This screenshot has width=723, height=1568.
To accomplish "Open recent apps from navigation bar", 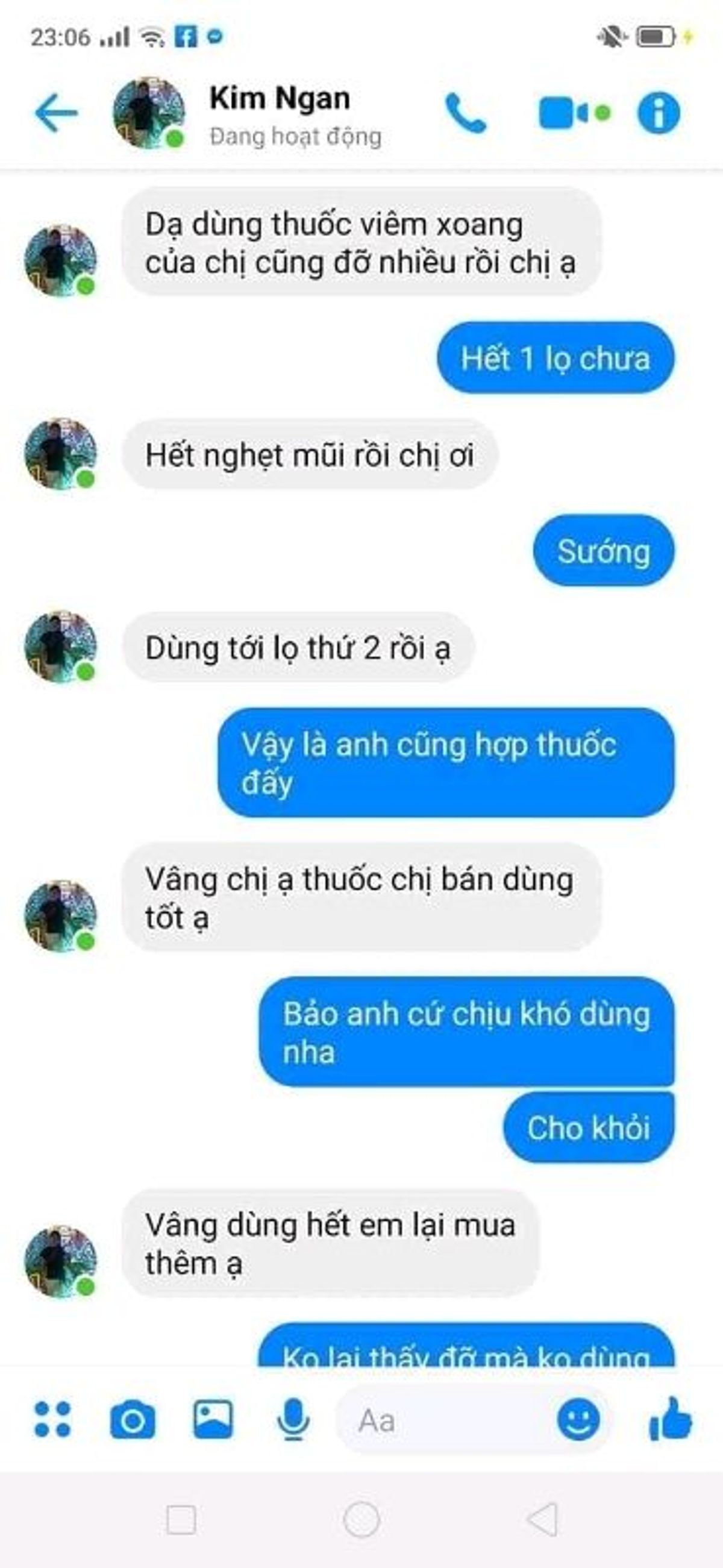I will tap(181, 1519).
